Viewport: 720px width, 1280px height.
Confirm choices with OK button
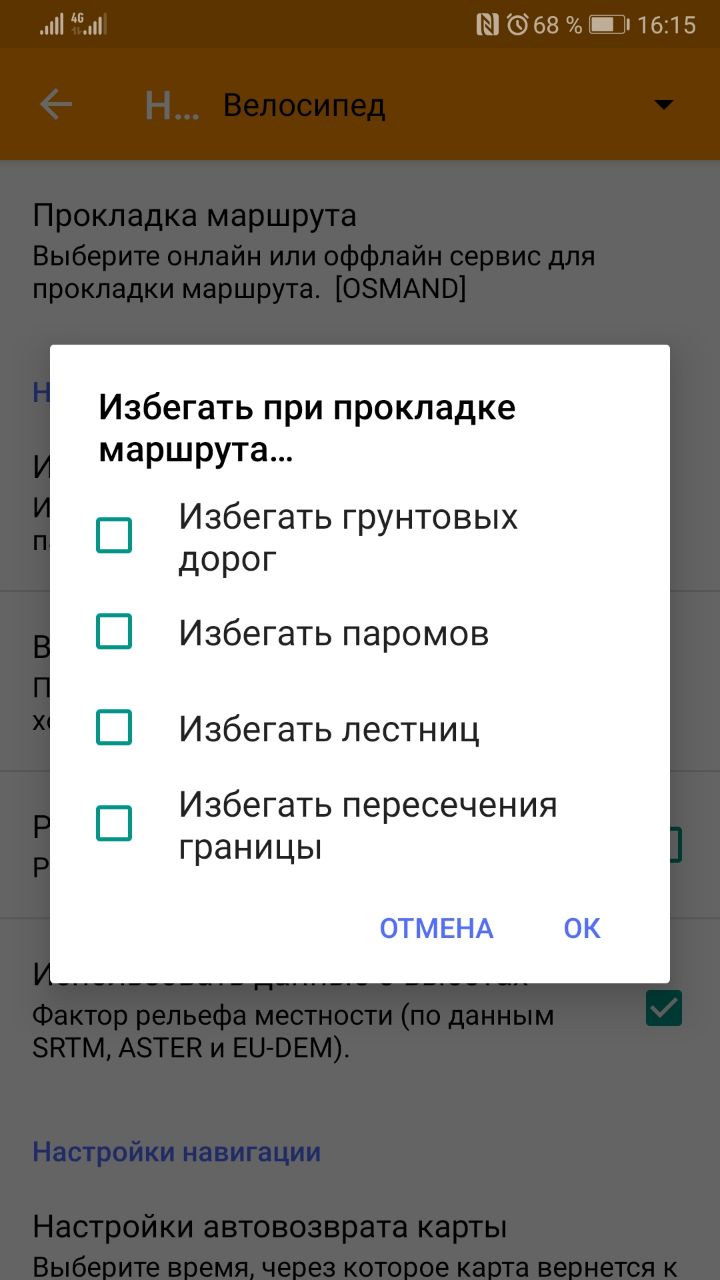coord(581,928)
